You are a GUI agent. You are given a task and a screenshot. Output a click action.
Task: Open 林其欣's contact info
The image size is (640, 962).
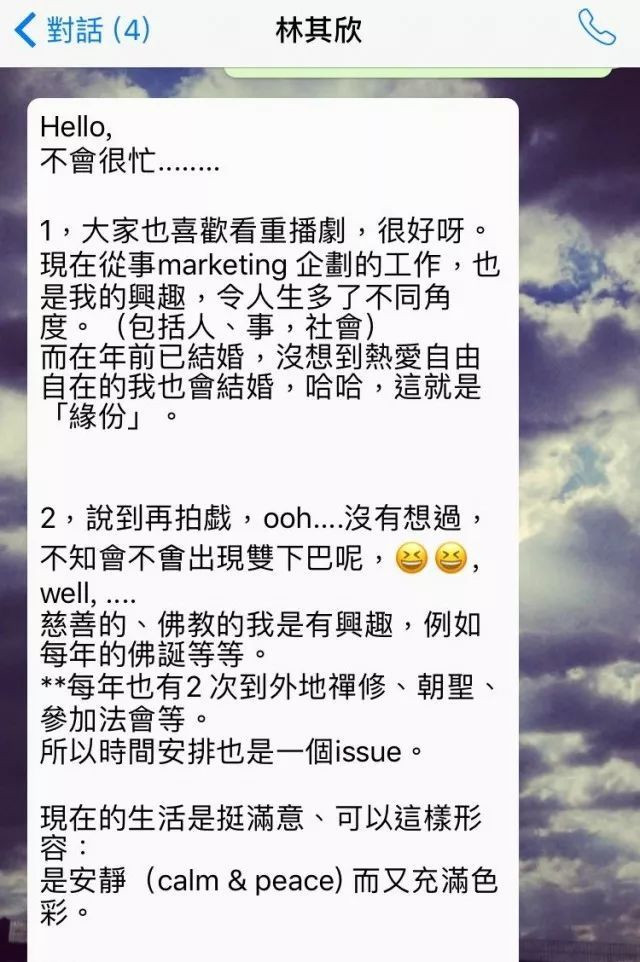(x=318, y=30)
